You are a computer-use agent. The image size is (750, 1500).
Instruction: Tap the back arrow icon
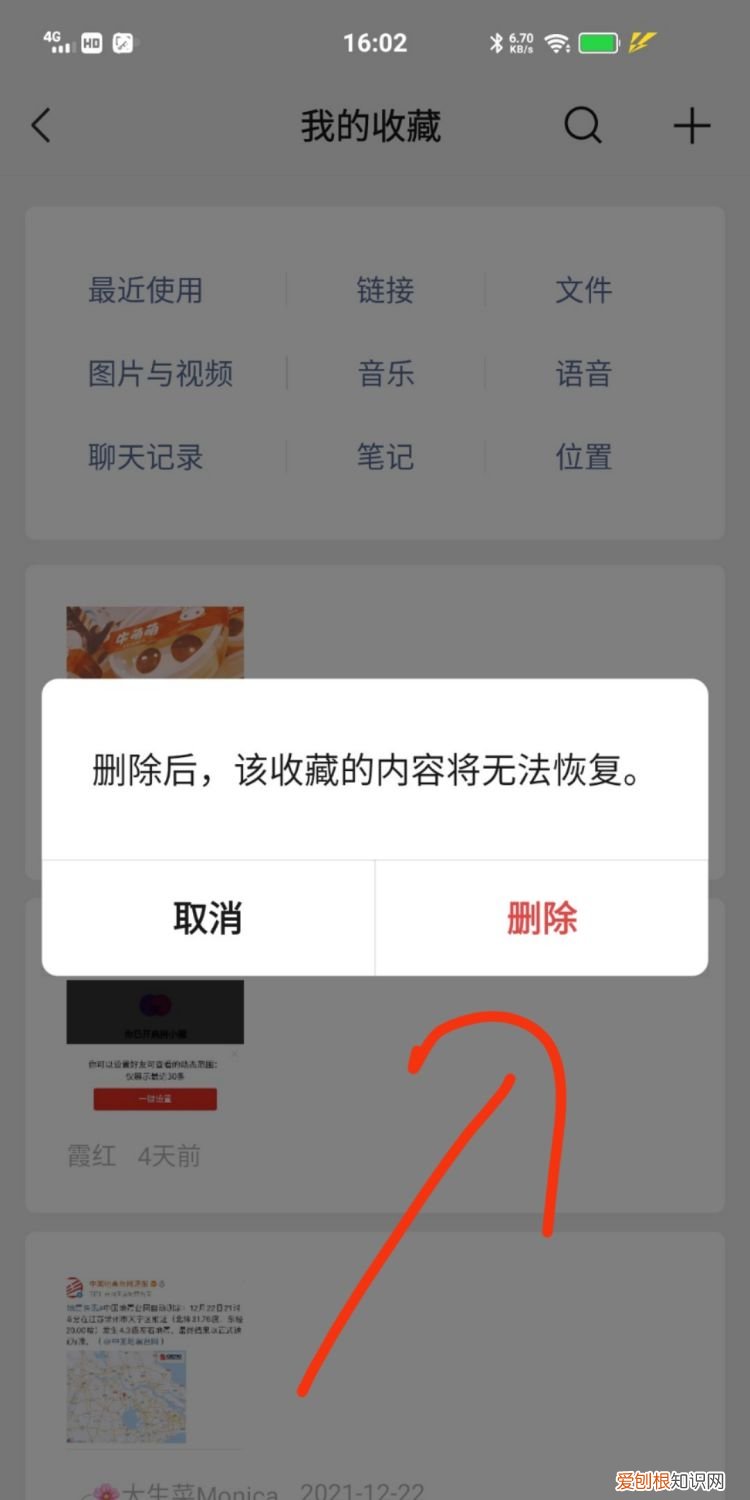pyautogui.click(x=40, y=125)
